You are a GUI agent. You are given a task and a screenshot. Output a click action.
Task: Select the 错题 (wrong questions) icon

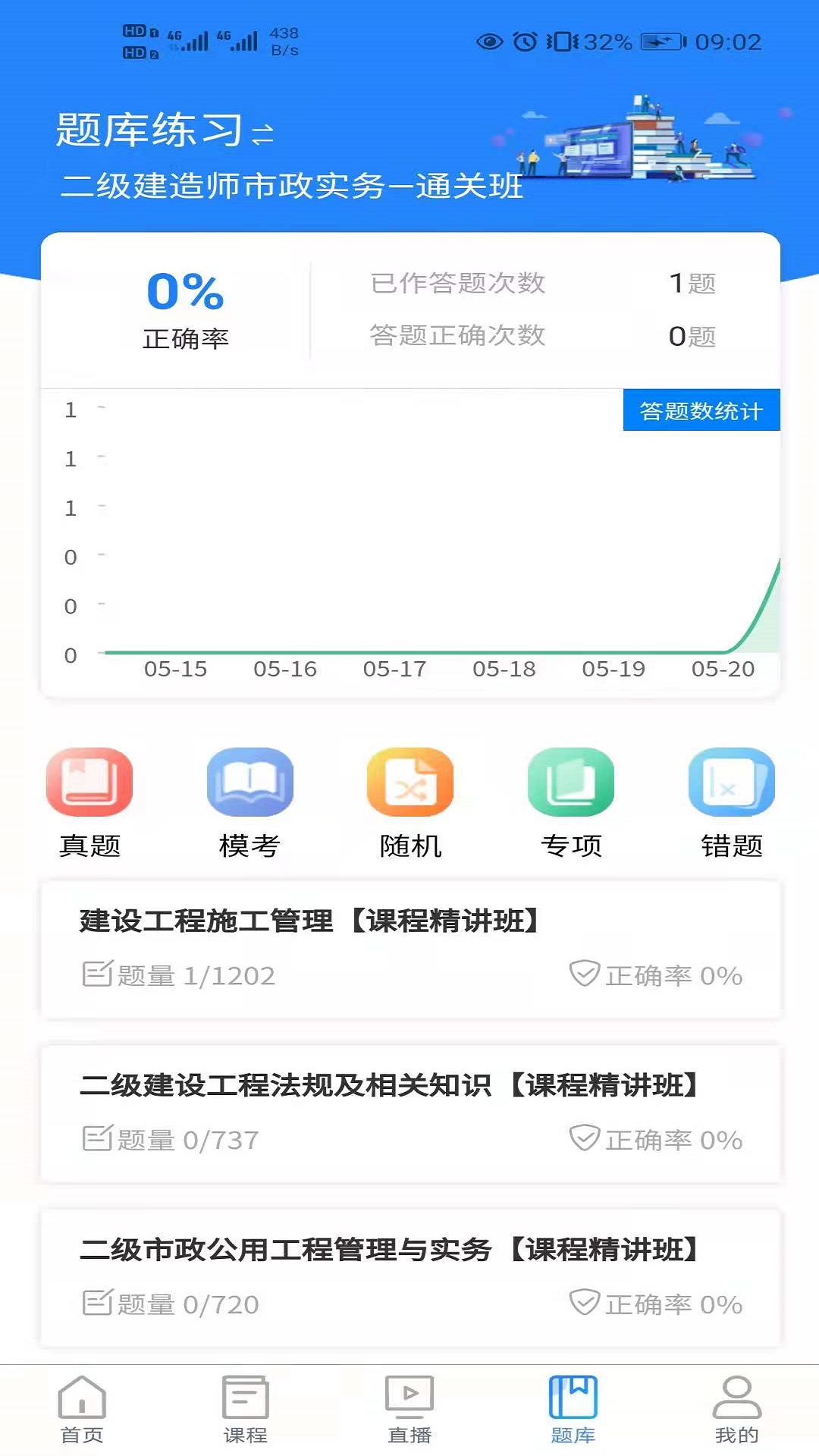point(730,782)
